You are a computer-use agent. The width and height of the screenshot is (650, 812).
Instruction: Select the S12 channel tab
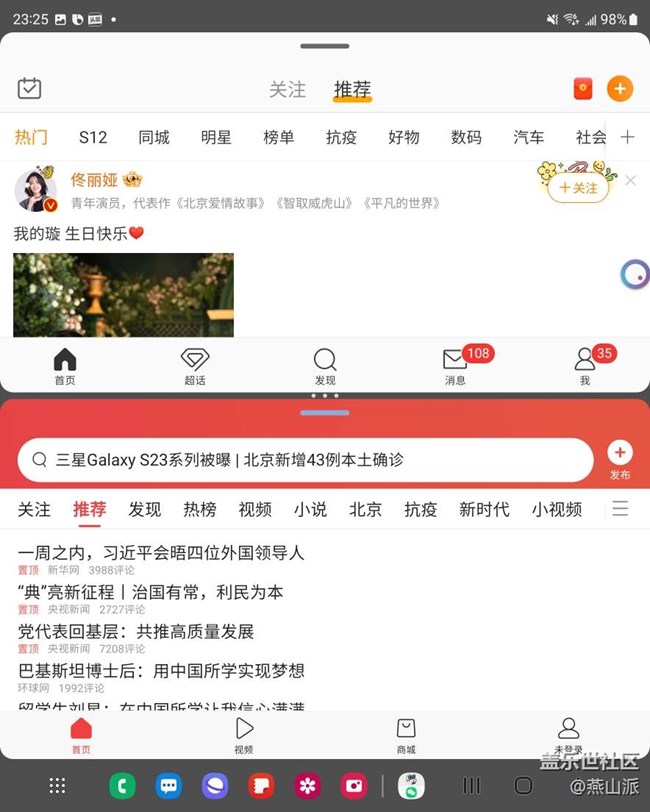[x=93, y=137]
